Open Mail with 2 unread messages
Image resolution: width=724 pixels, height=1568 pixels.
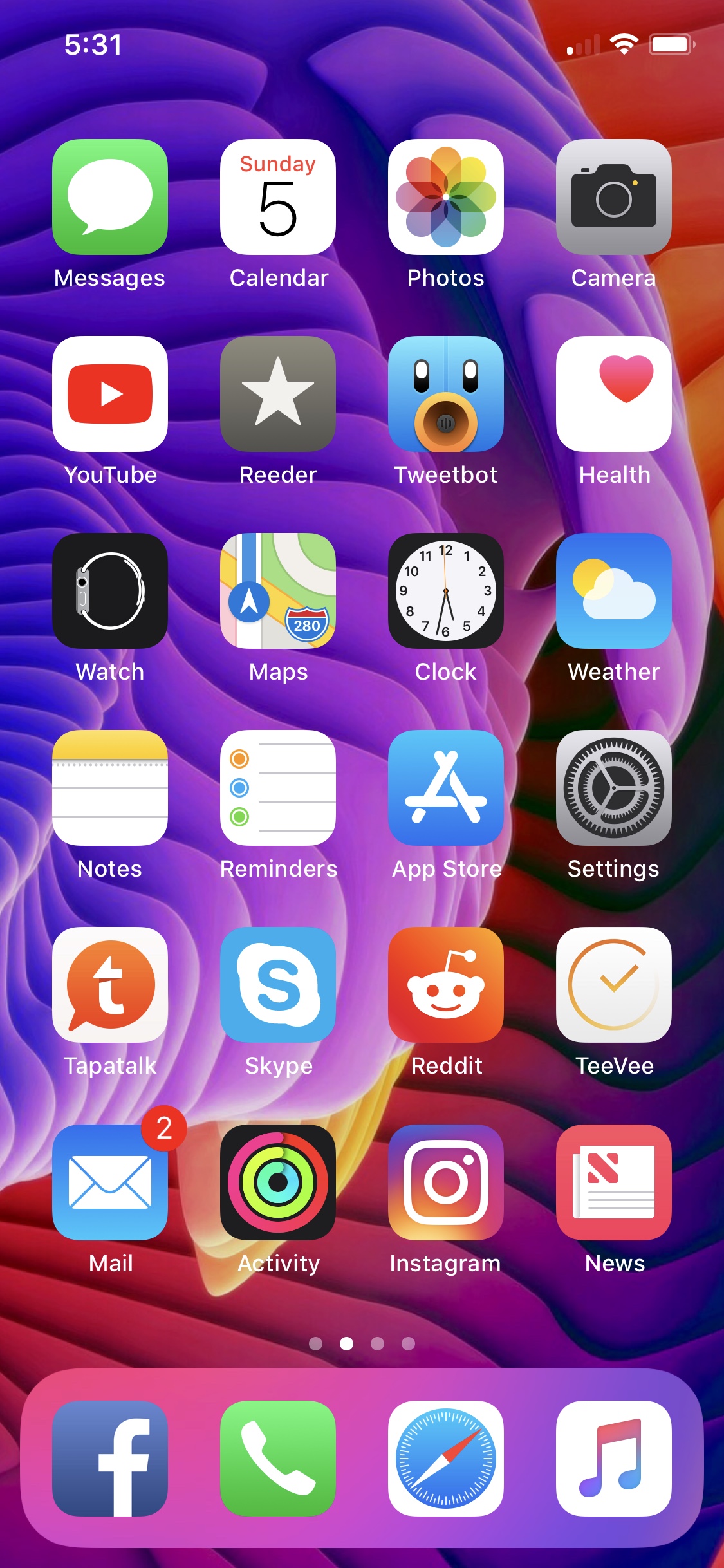coord(110,1182)
